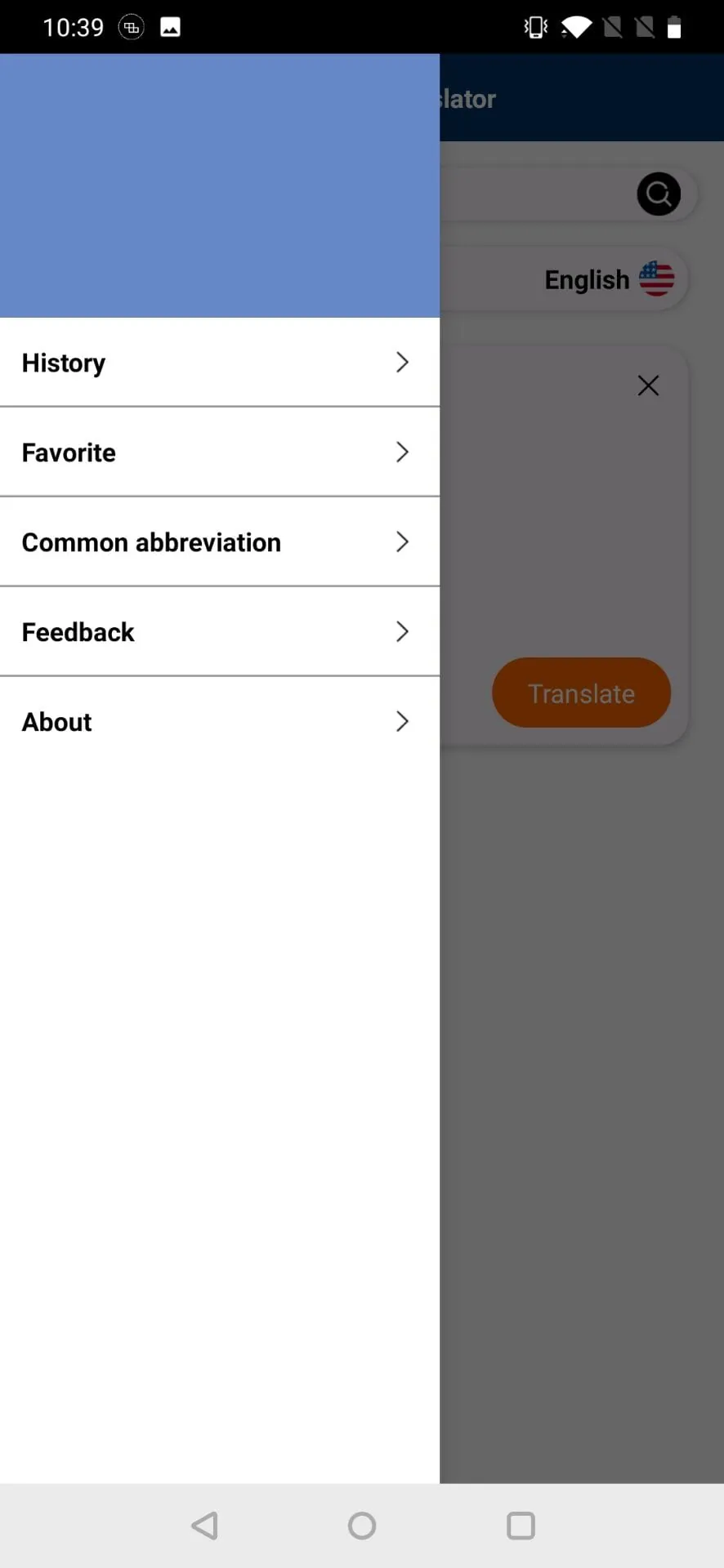Open the Favorite list
Screen dimensions: 724x1568
coord(219,452)
